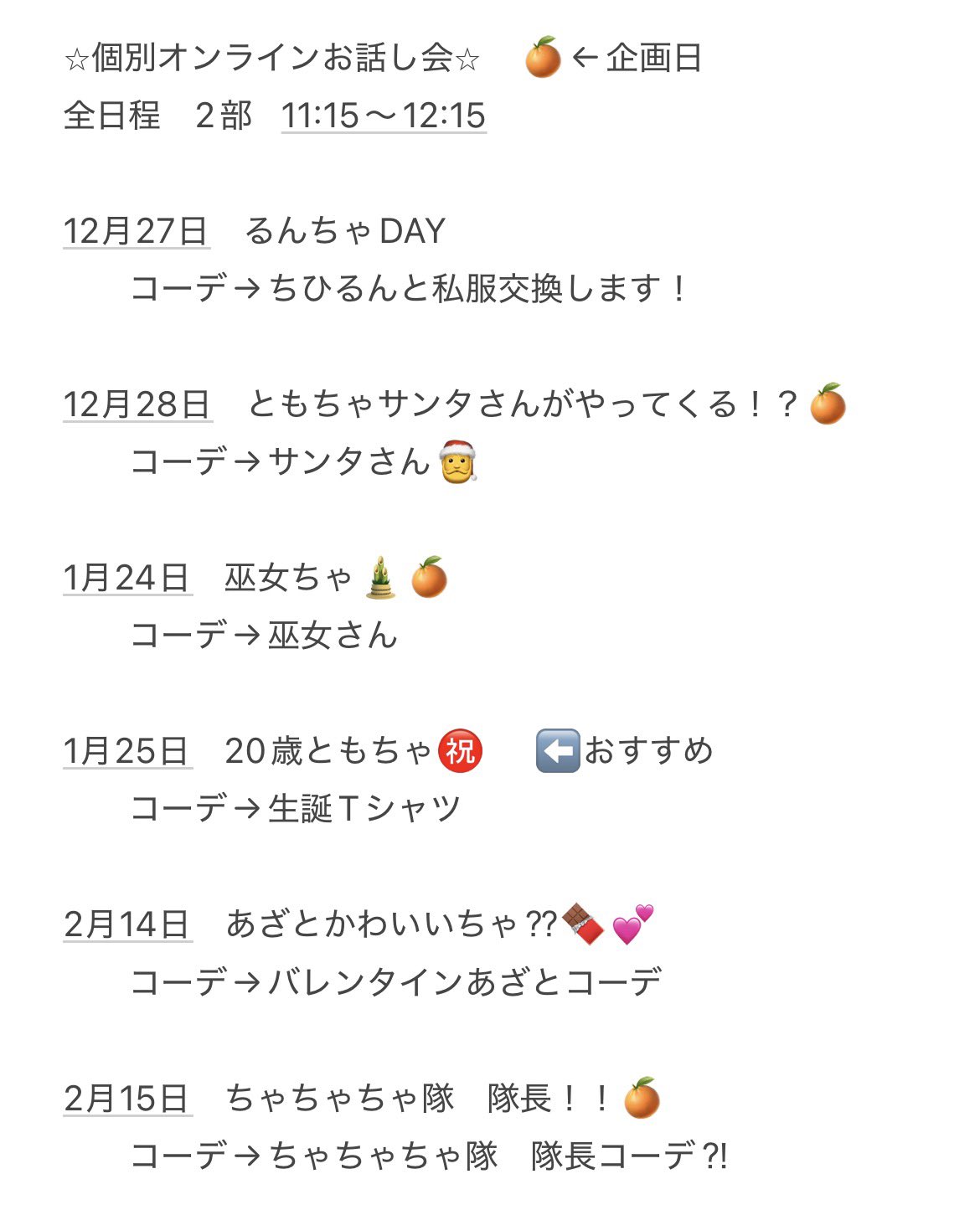This screenshot has width=980, height=1210.
Task: Tap the 1月24日 date link
Action: click(127, 578)
